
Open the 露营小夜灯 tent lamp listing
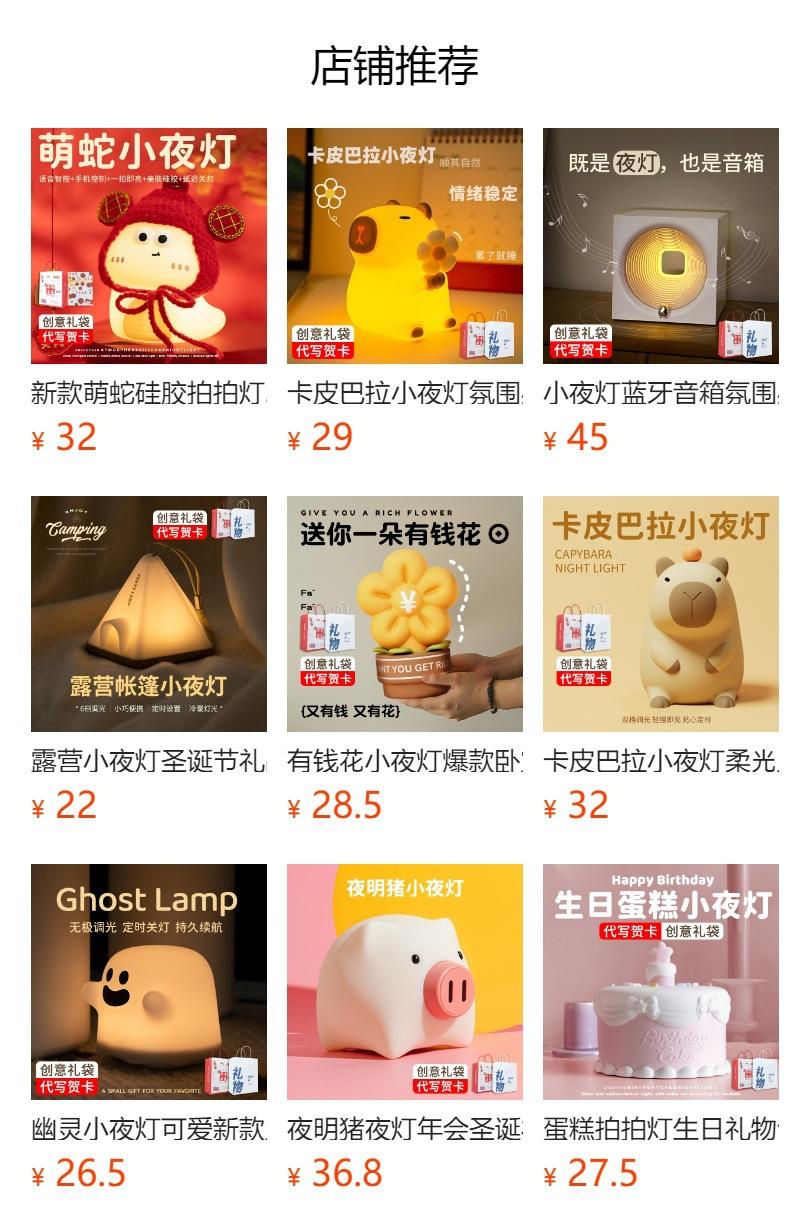(148, 614)
